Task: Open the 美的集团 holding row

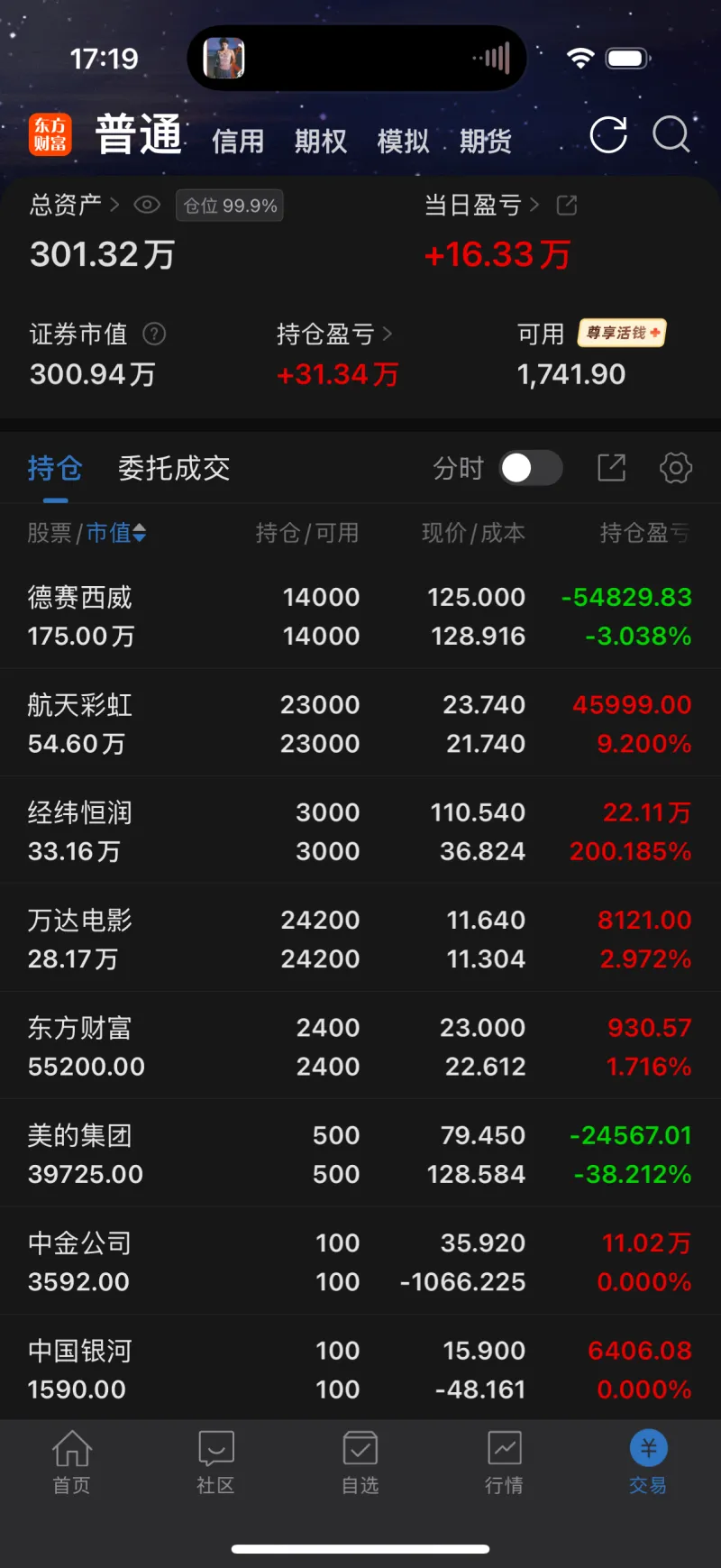Action: click(x=360, y=1154)
